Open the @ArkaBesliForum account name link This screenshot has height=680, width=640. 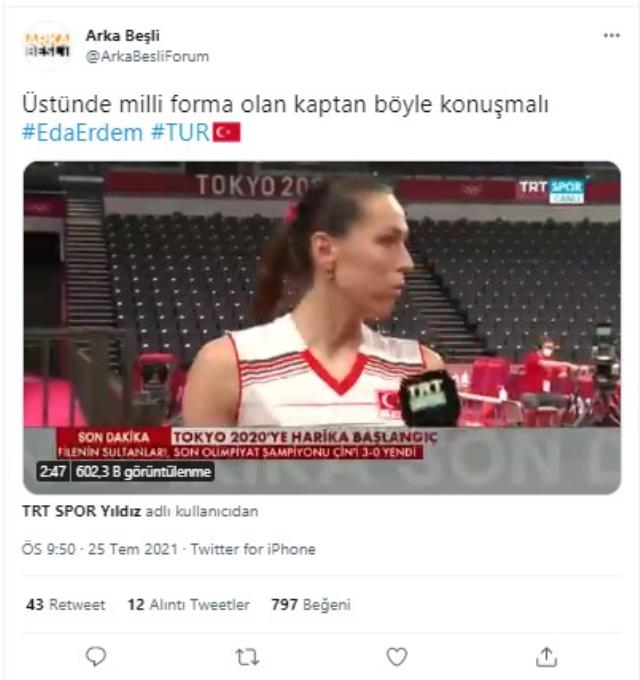(x=148, y=57)
